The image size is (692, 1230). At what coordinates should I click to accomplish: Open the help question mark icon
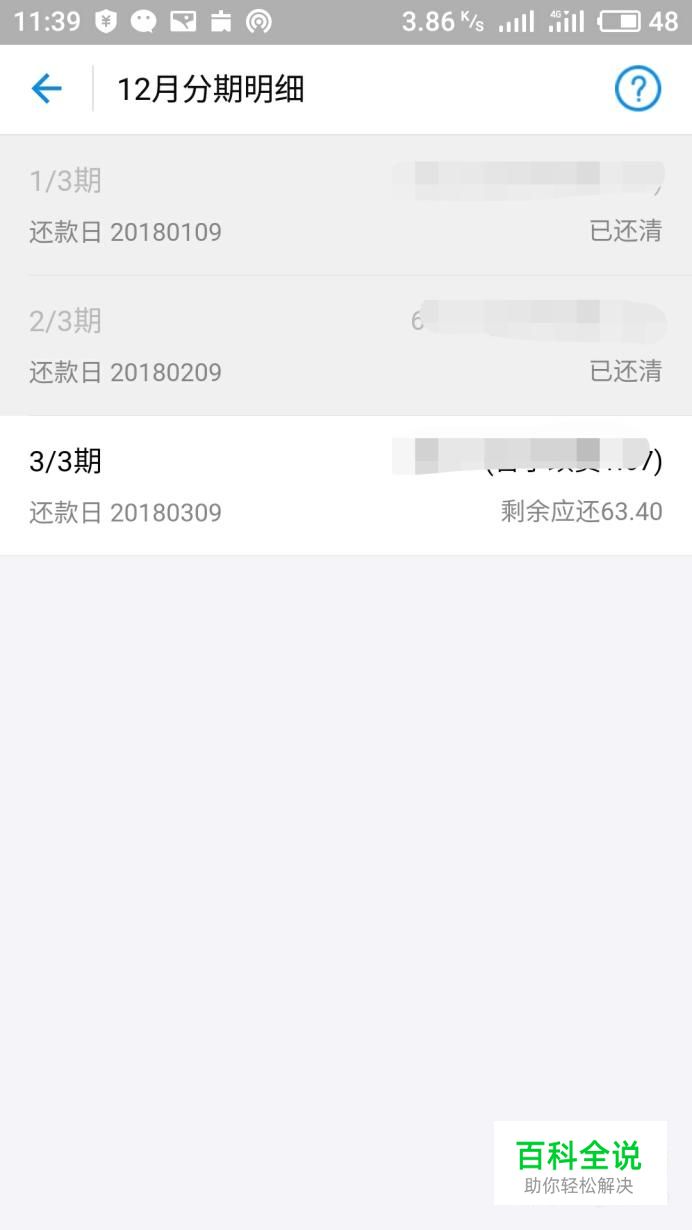click(637, 90)
